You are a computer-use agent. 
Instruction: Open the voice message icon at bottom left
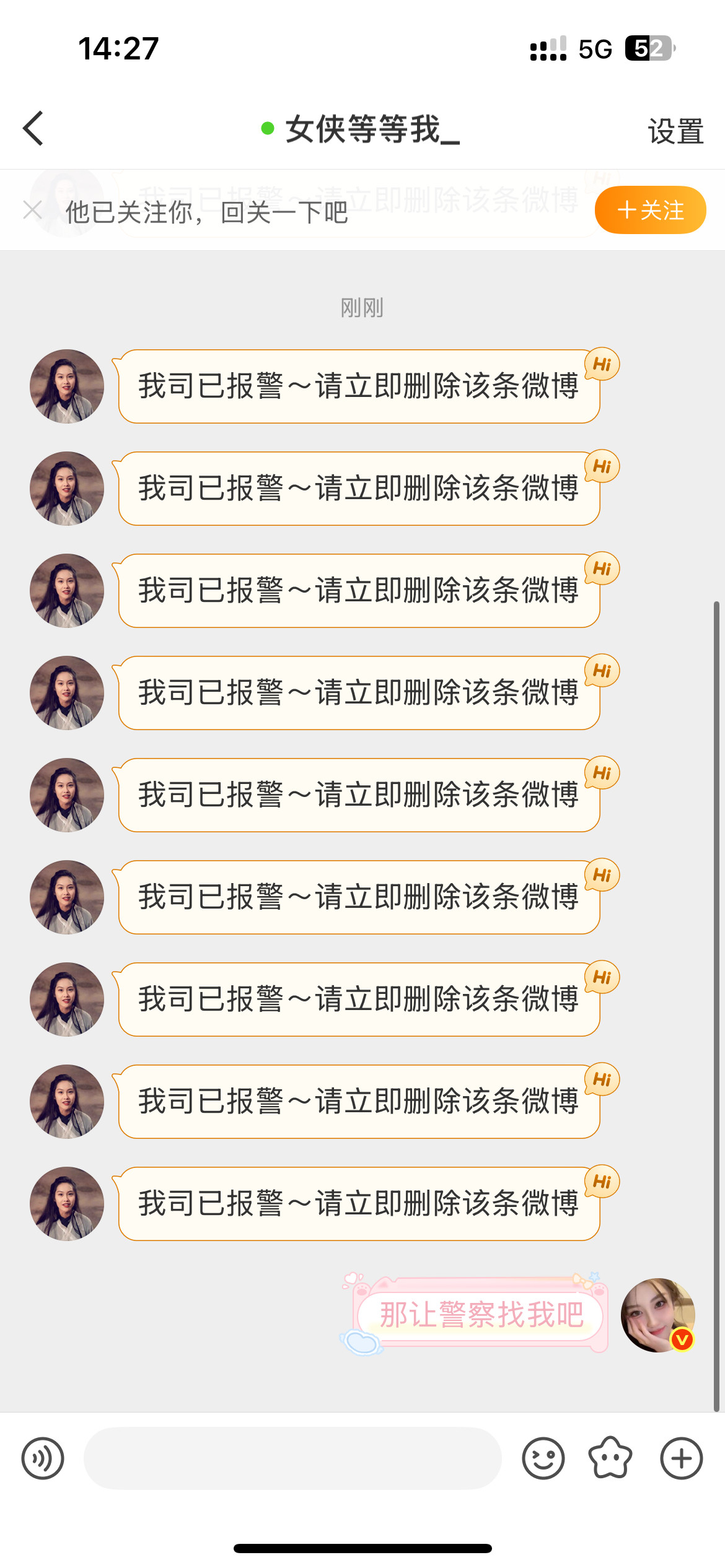[42, 1459]
